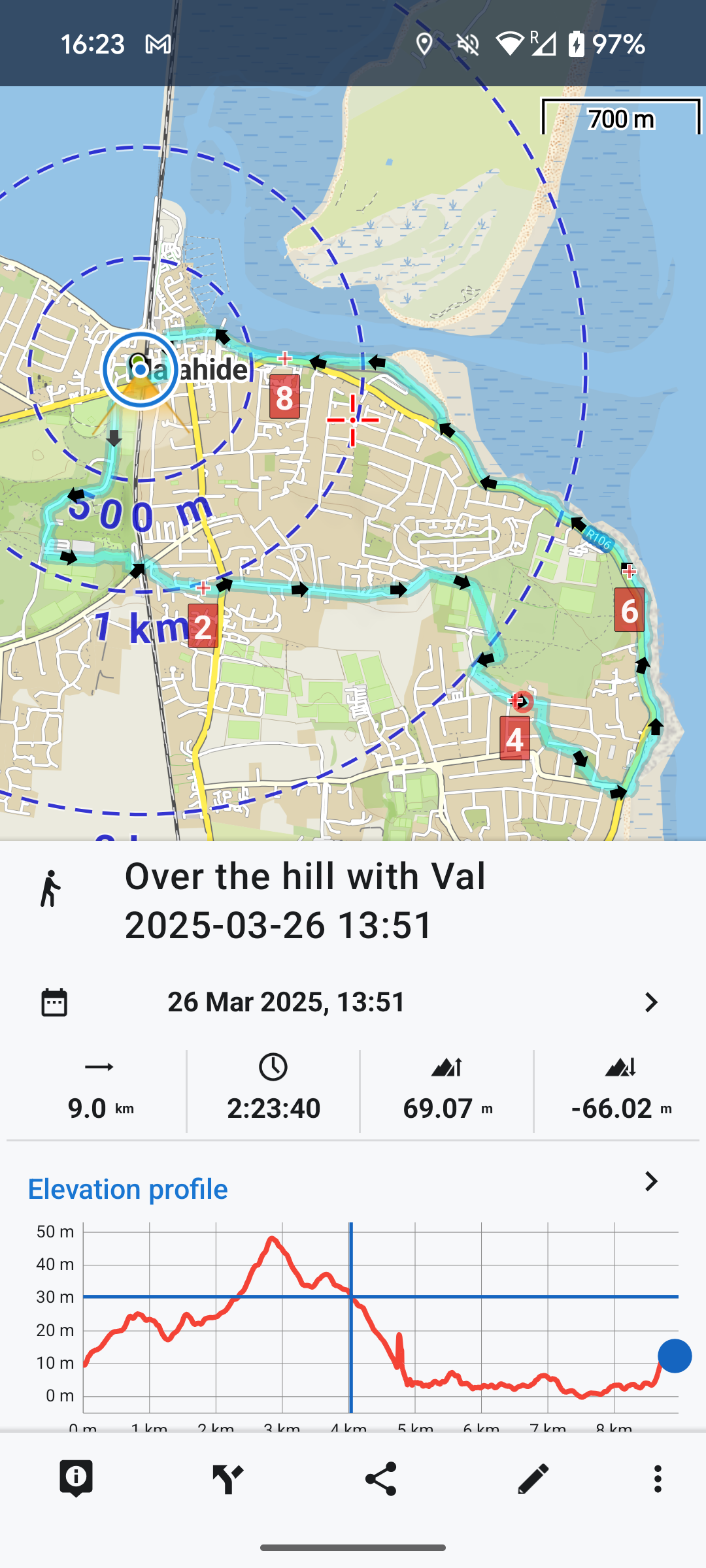Edit the track with pencil icon
The width and height of the screenshot is (706, 1568).
(533, 1478)
